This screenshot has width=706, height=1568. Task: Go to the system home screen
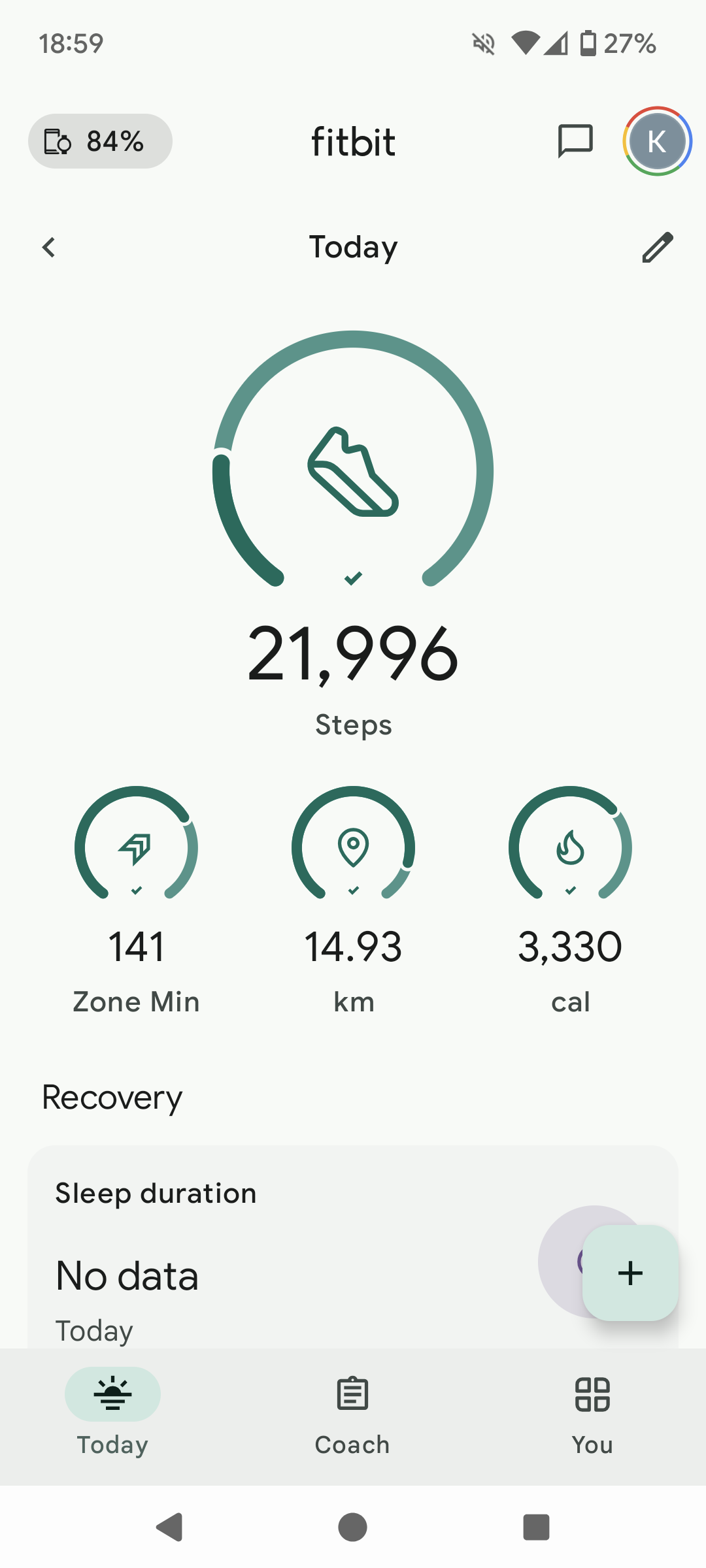[x=353, y=1527]
